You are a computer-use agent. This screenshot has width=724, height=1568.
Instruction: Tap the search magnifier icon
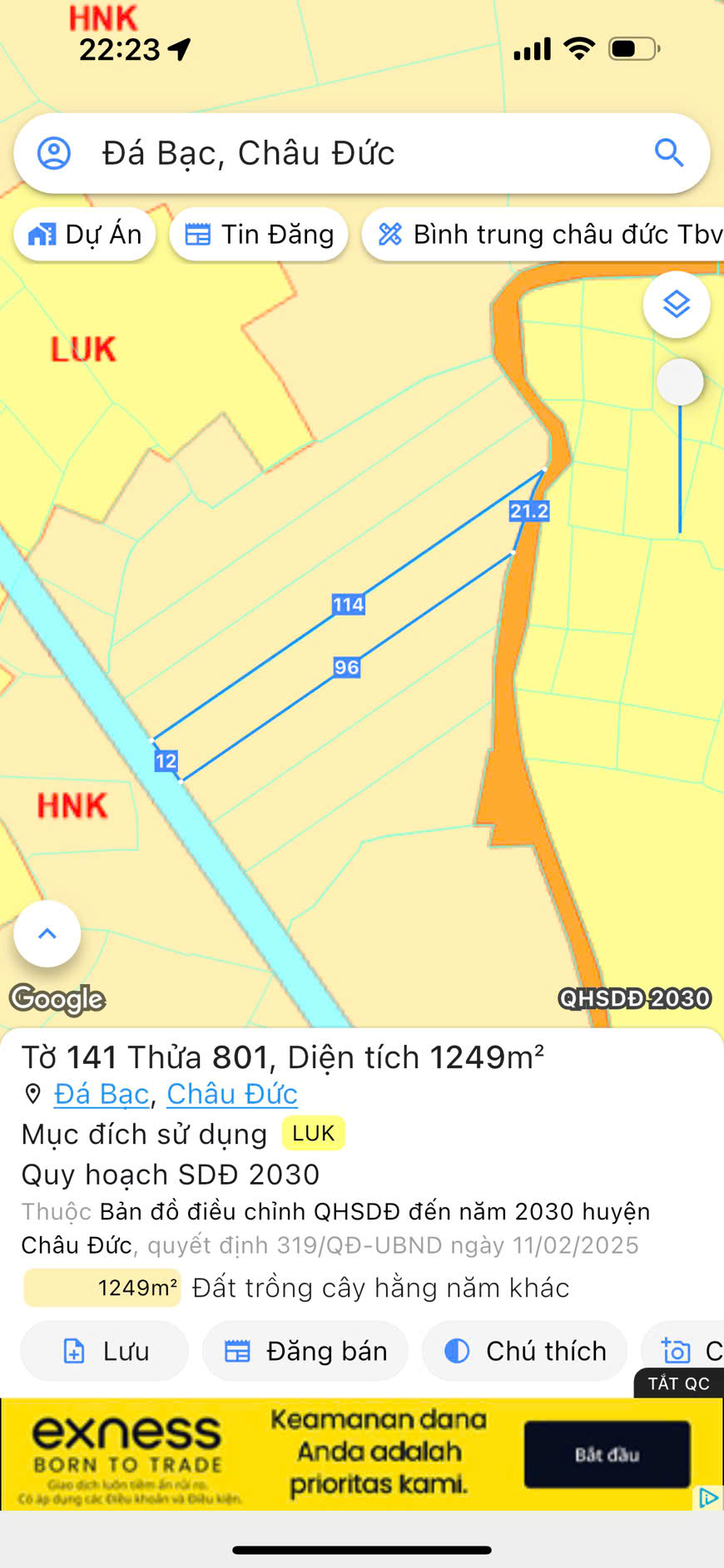pyautogui.click(x=668, y=153)
